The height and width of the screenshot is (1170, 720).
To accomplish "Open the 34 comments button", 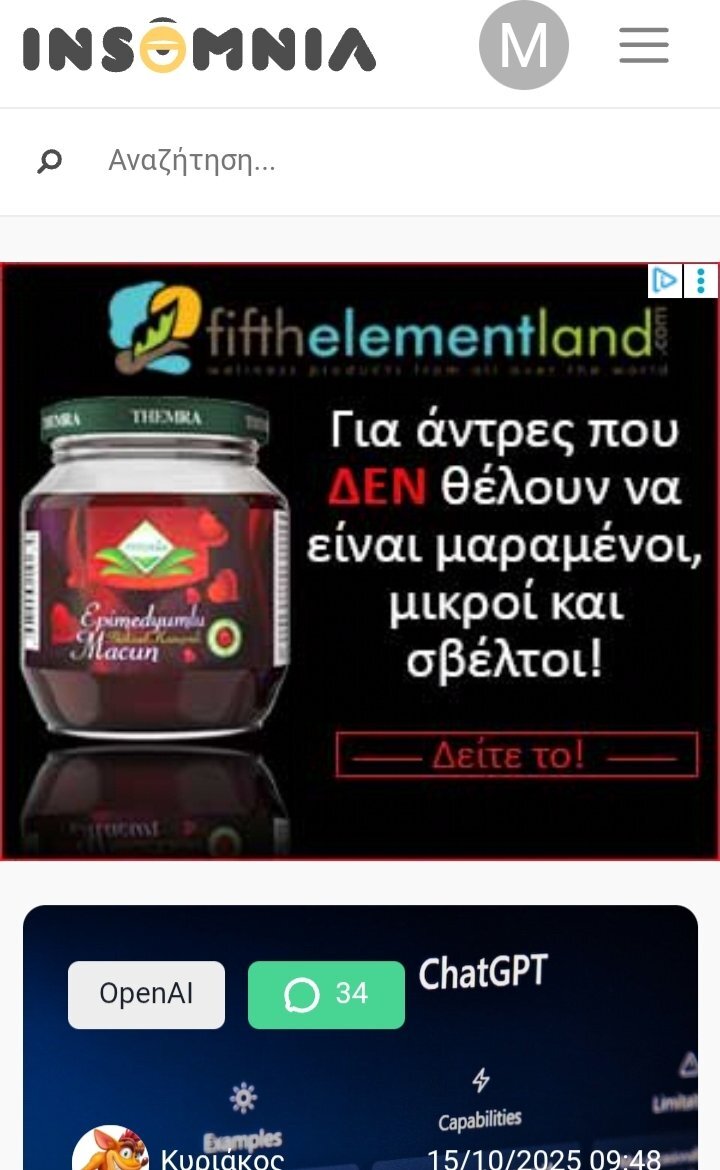I will 326,994.
